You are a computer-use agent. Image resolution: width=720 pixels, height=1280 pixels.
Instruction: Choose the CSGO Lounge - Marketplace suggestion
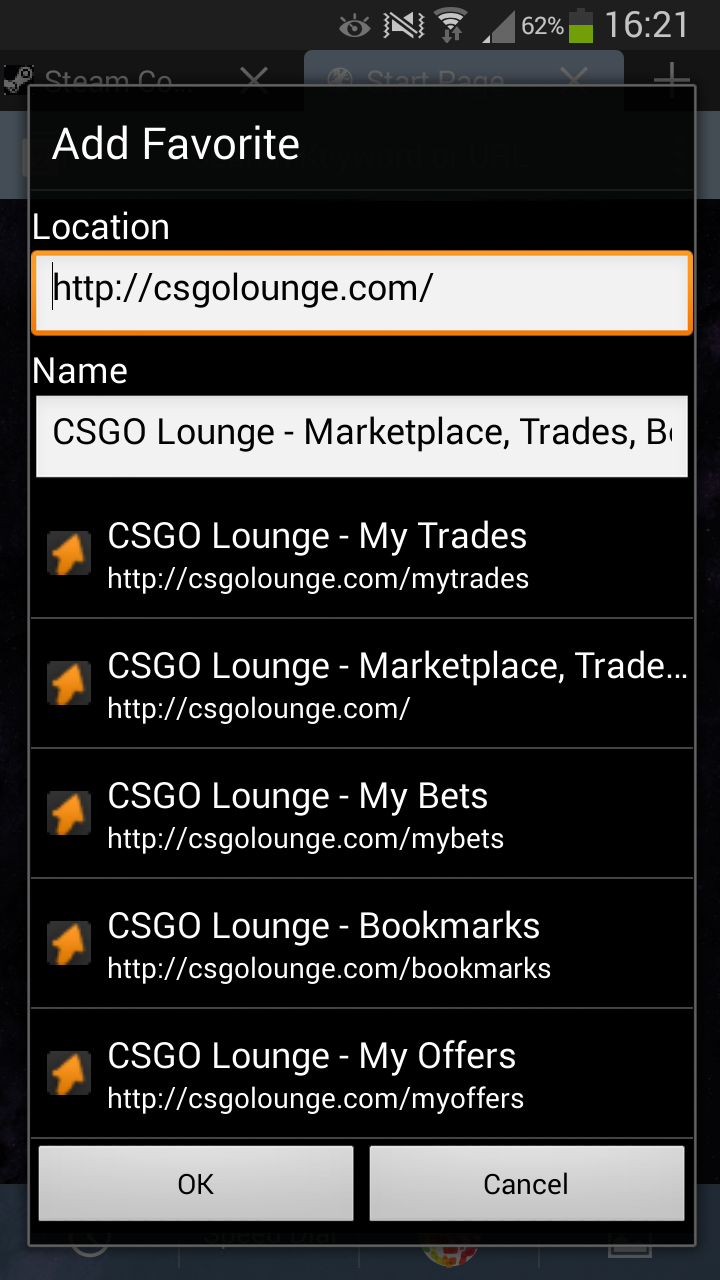[x=361, y=683]
